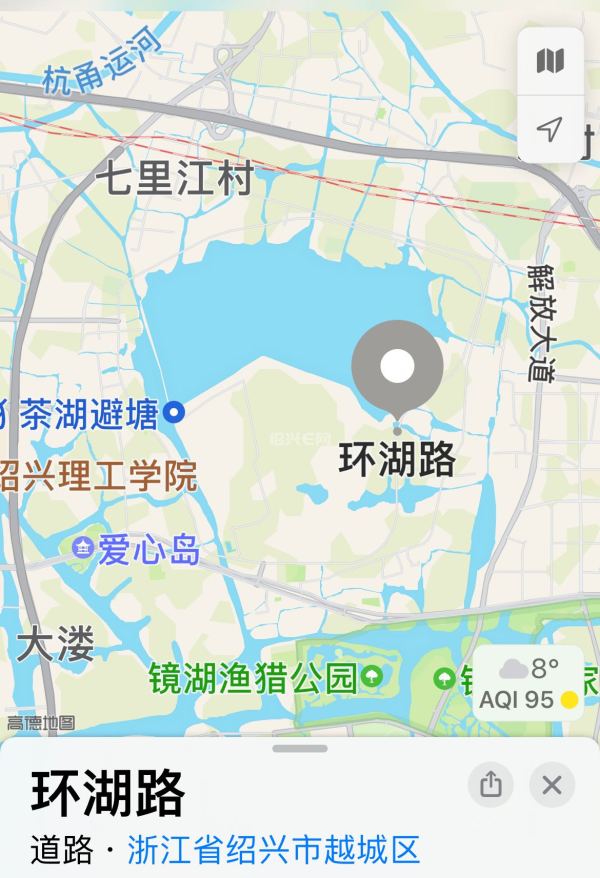
Task: Select the 绍兴理工学院 map label
Action: (98, 475)
